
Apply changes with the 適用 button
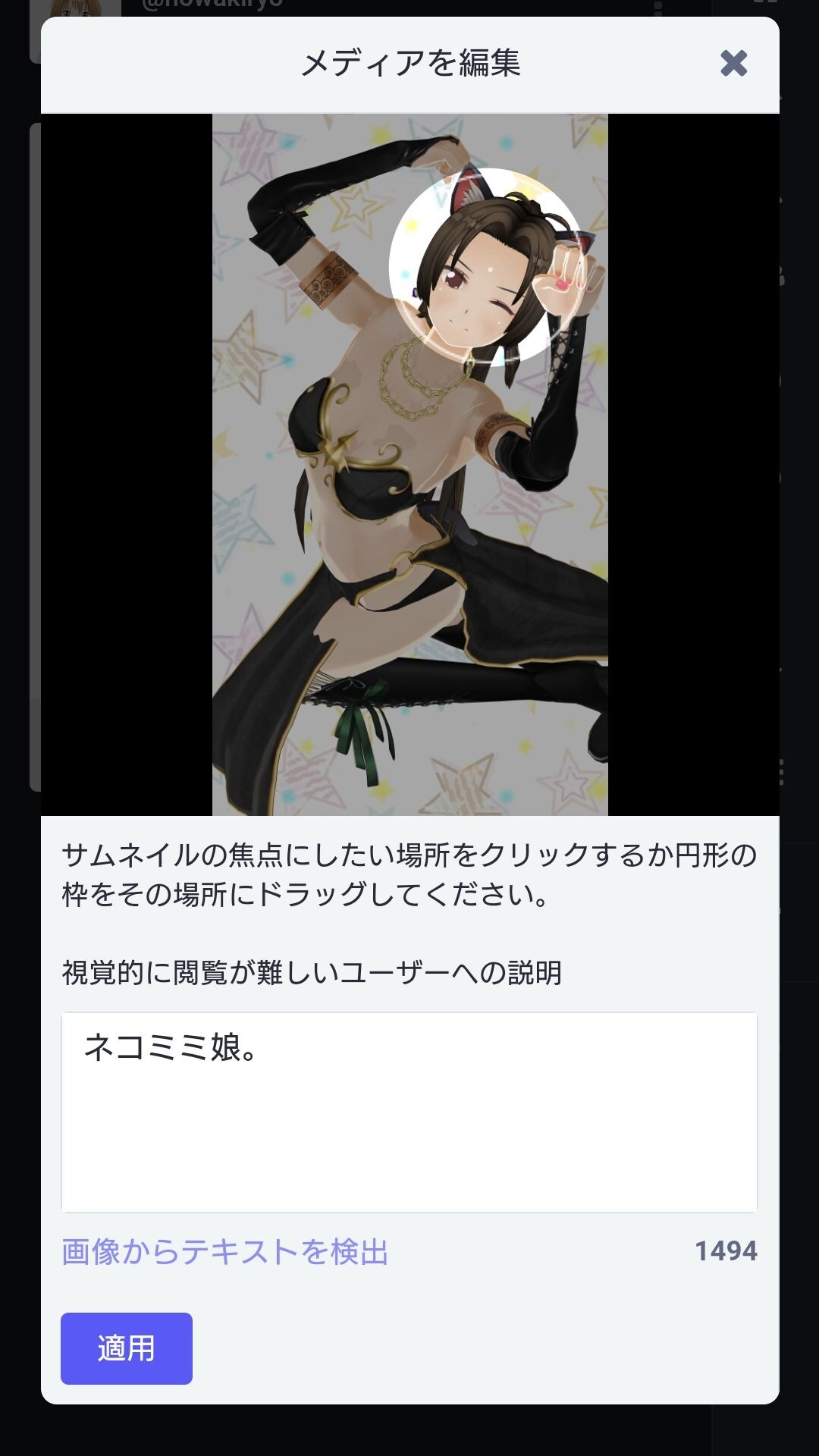point(127,1348)
